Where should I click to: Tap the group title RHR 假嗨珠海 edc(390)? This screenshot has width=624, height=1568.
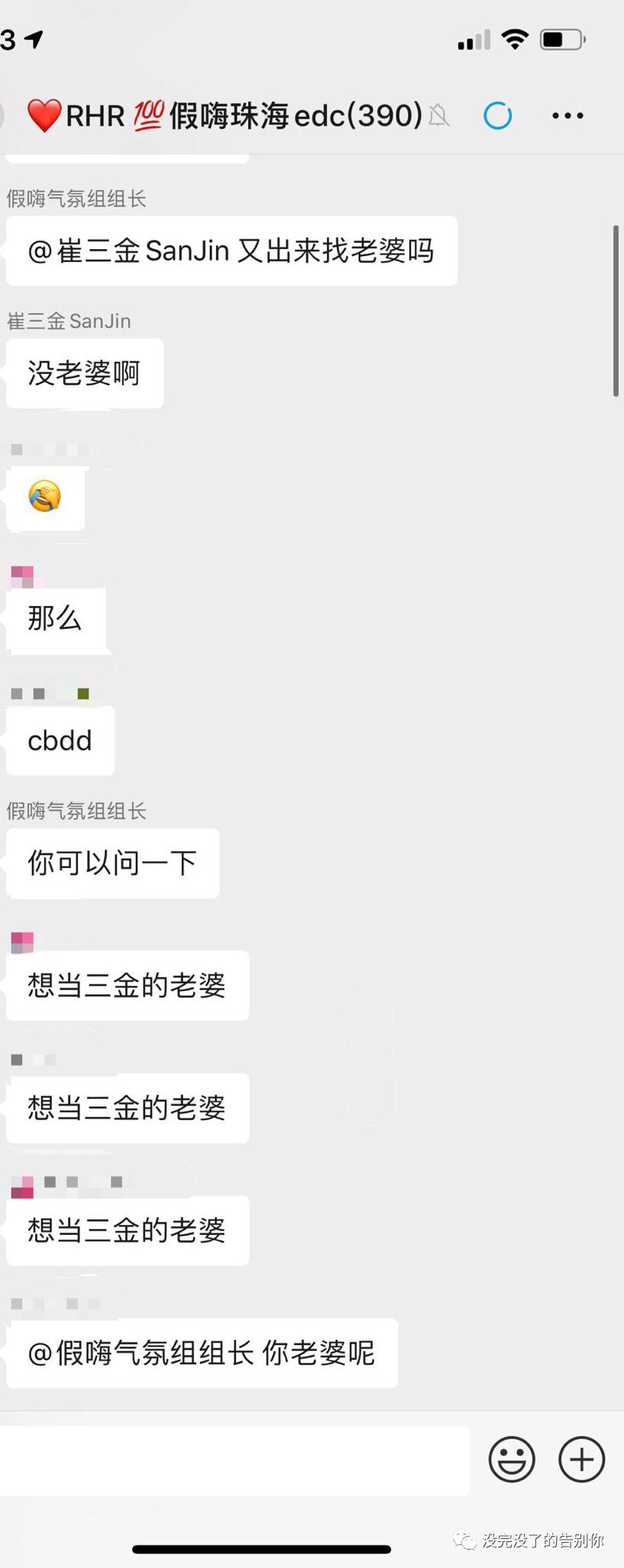coord(221,115)
